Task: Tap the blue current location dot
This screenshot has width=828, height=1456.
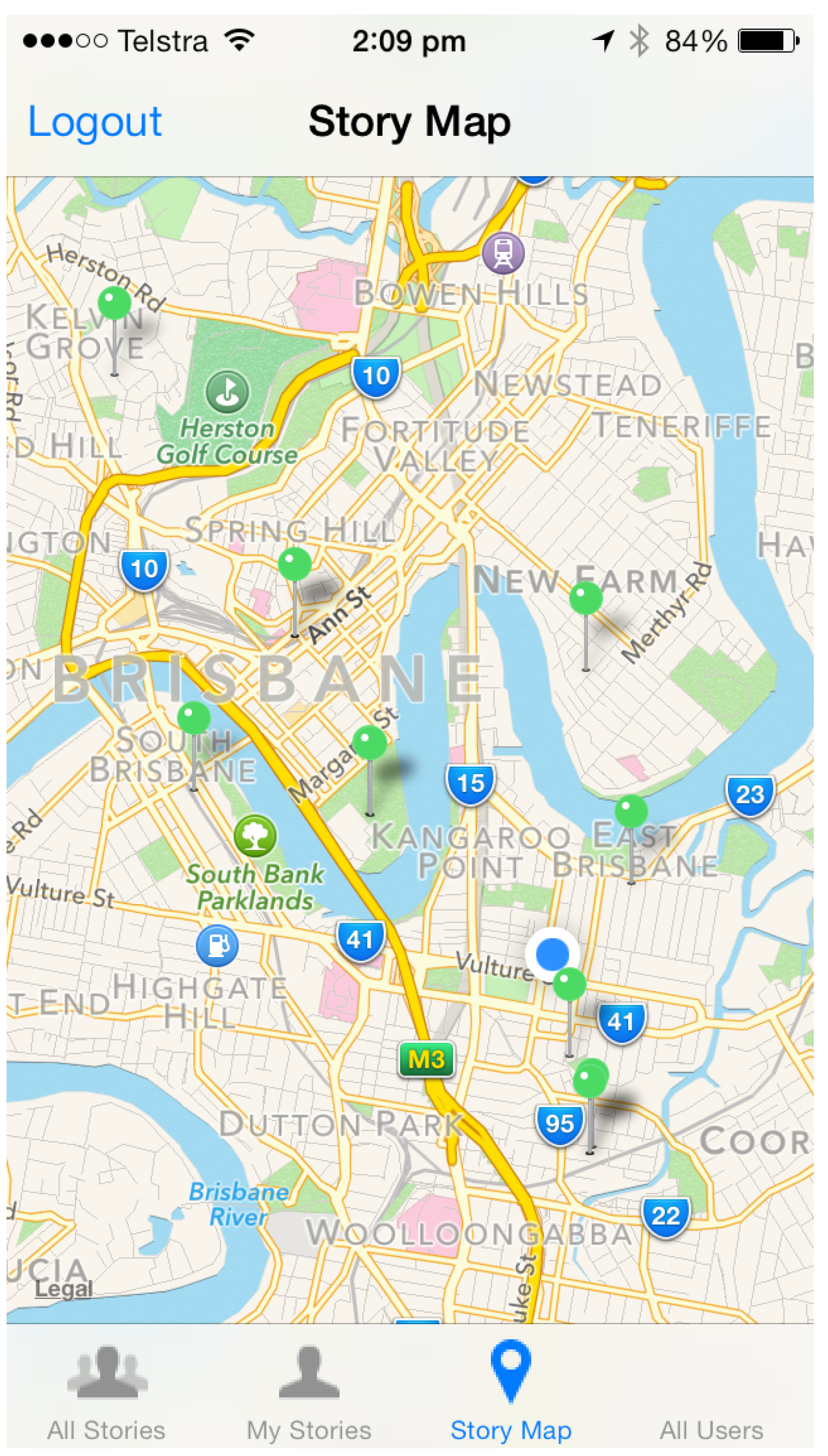Action: tap(552, 954)
